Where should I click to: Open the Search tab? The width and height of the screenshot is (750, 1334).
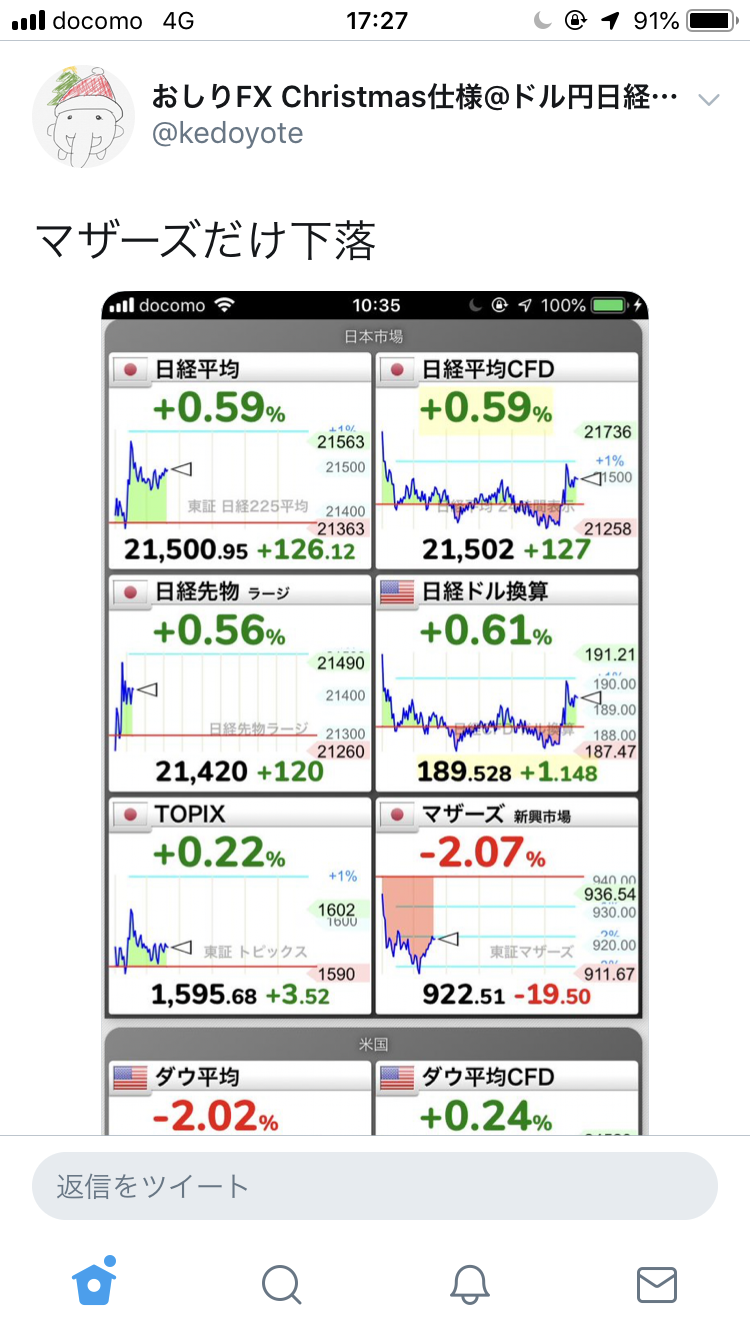coord(281,1284)
